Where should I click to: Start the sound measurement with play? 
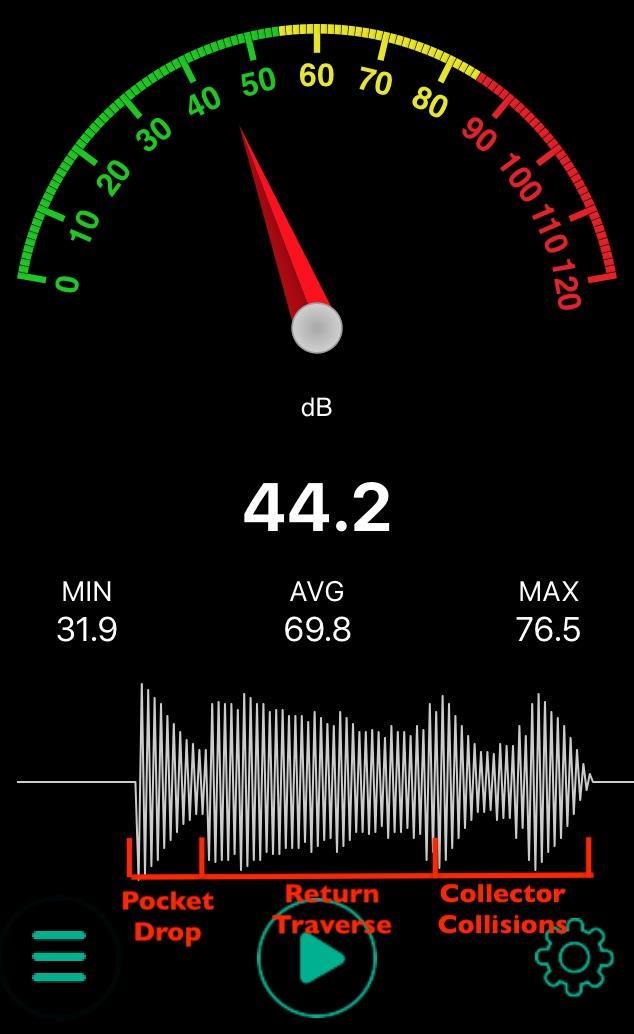tap(318, 959)
